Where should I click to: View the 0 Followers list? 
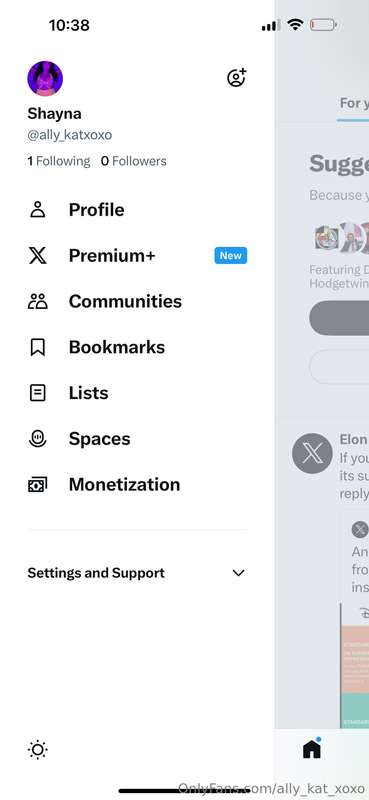[x=134, y=161]
